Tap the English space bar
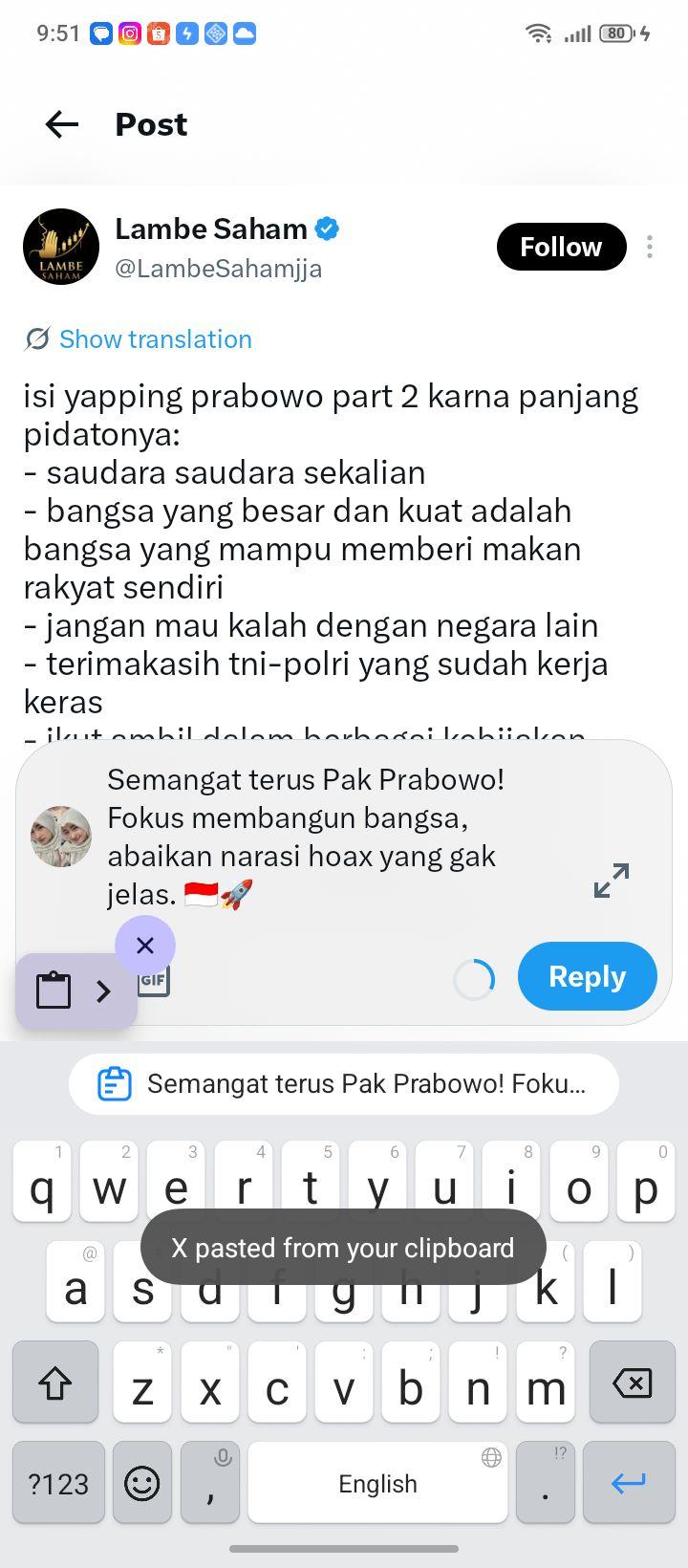 tap(377, 1483)
